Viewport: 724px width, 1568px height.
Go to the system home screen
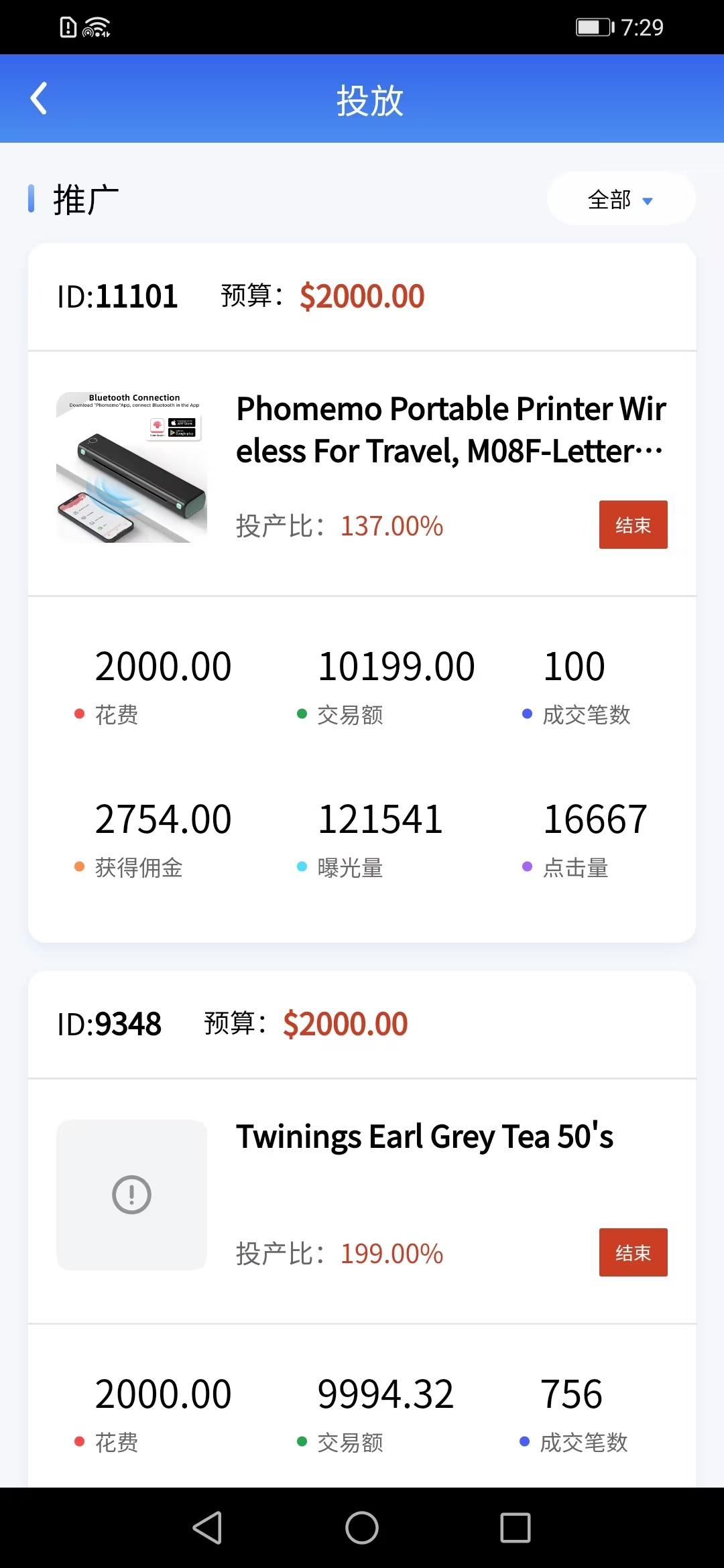point(362,1528)
